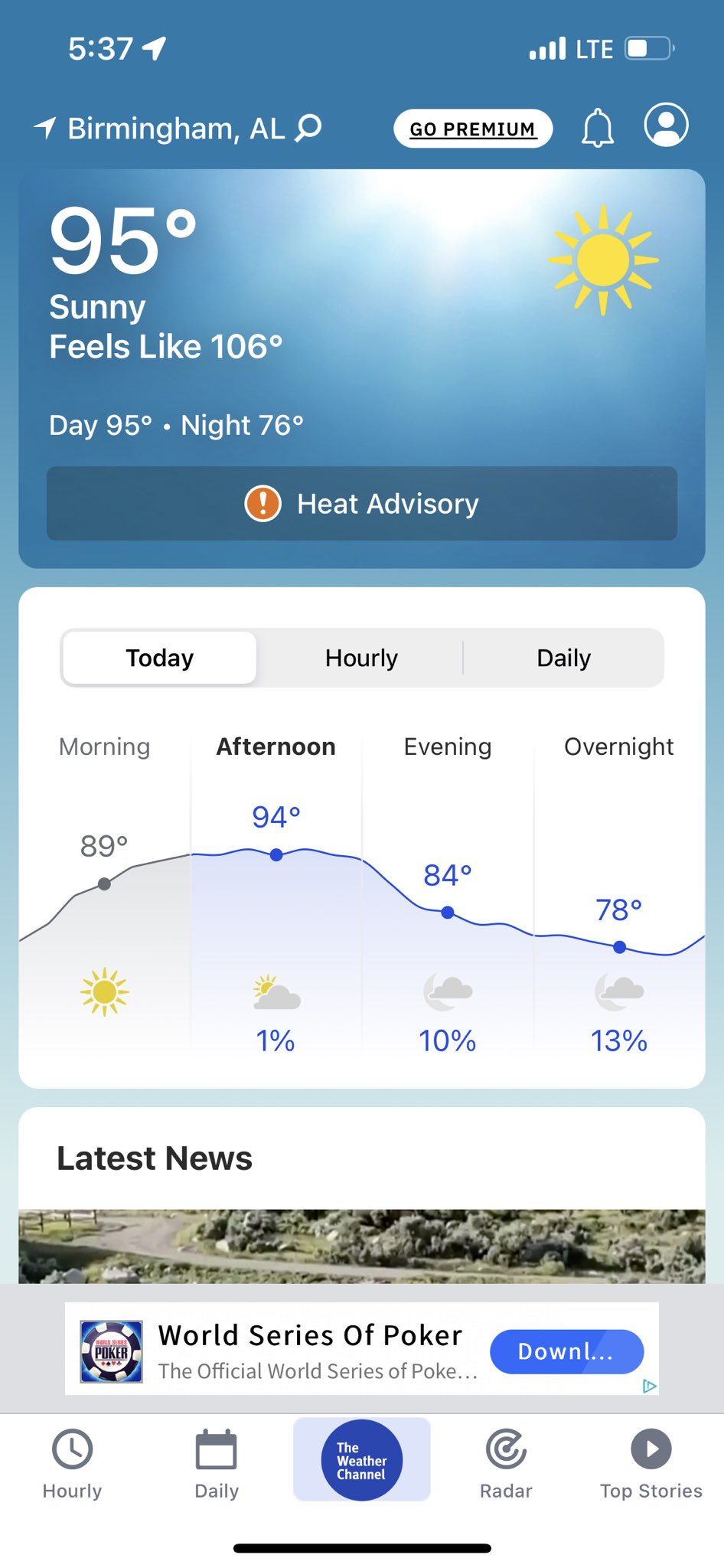Viewport: 724px width, 1568px height.
Task: Open The Weather Channel home tab
Action: pyautogui.click(x=362, y=1459)
